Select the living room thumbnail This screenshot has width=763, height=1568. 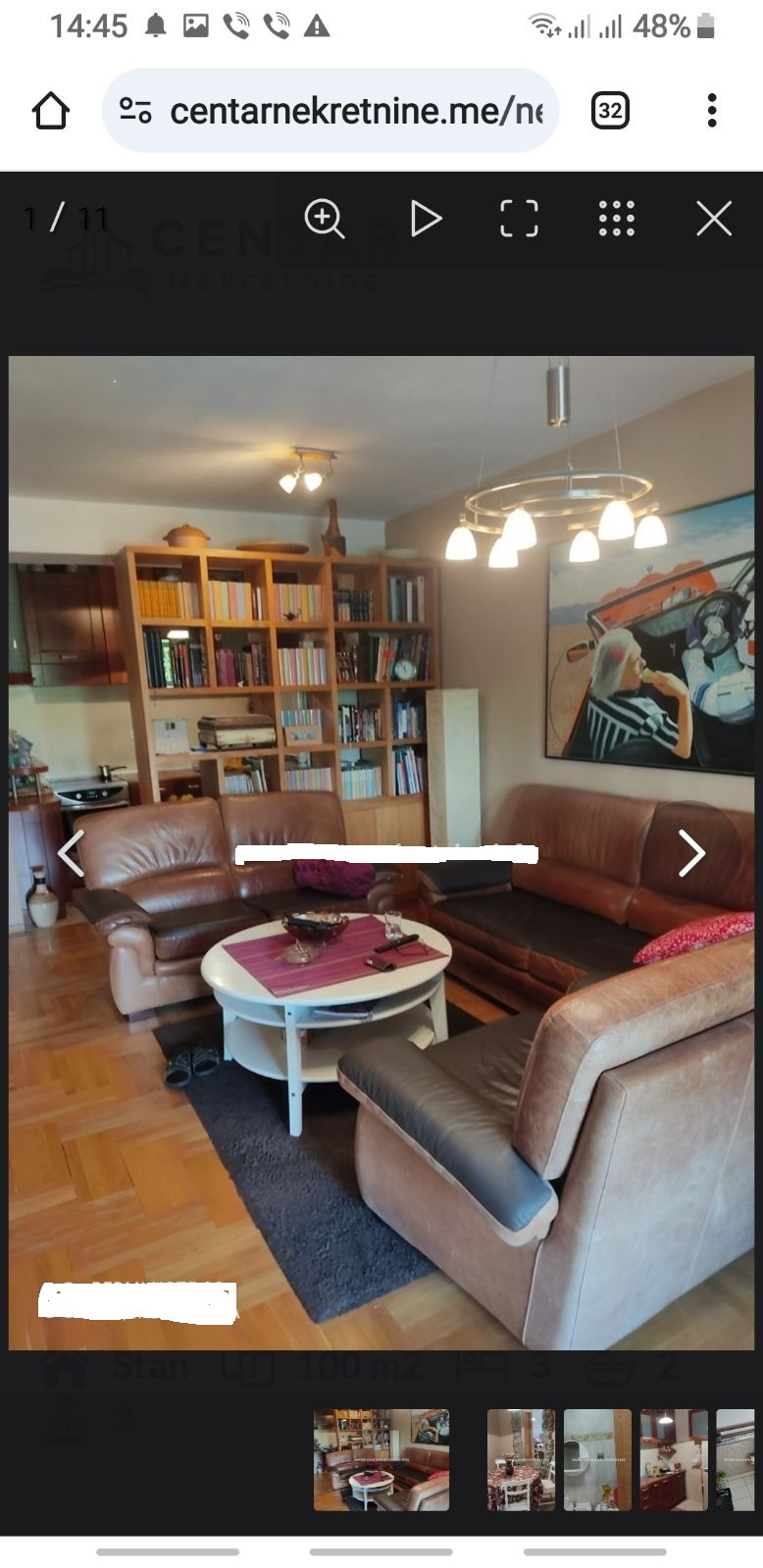[x=381, y=1460]
